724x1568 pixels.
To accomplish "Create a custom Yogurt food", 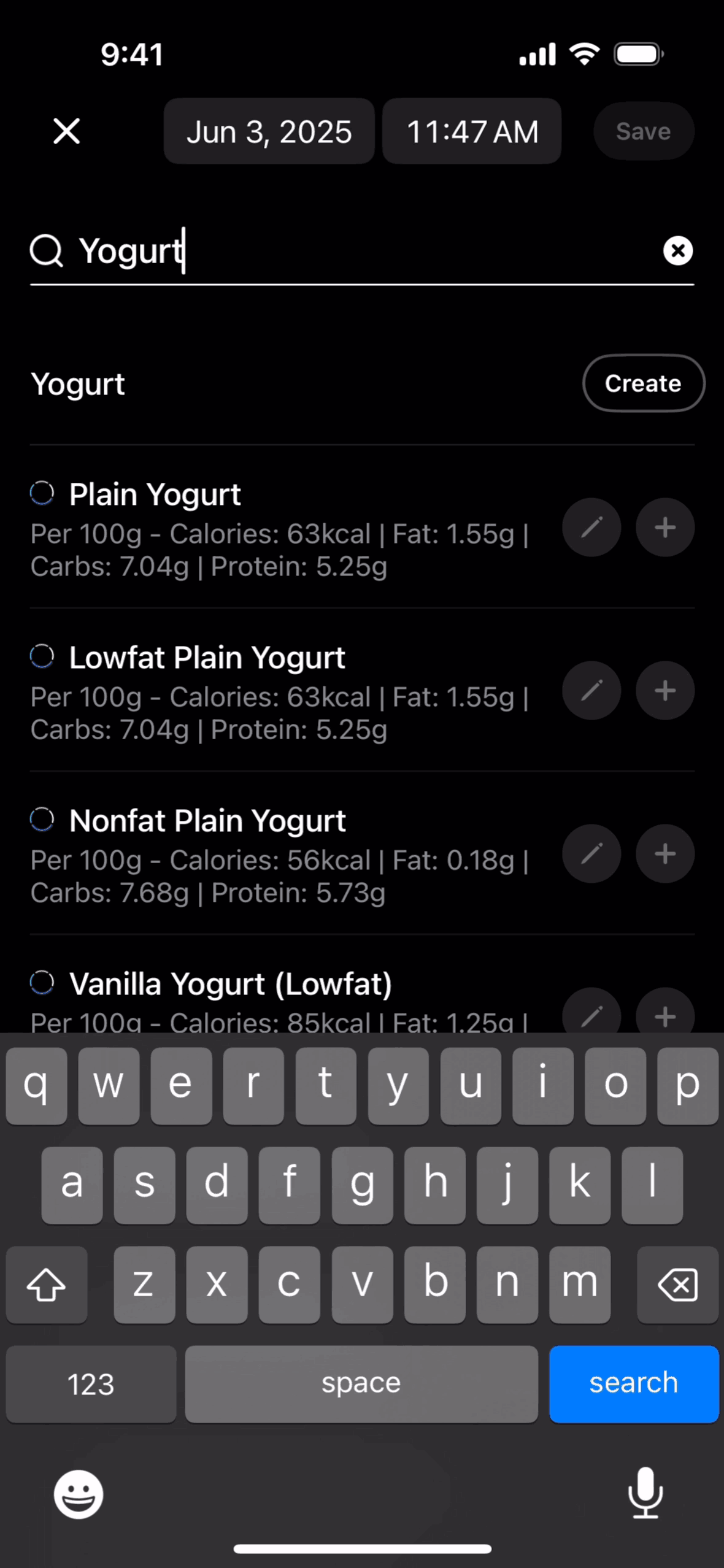I will (x=643, y=383).
